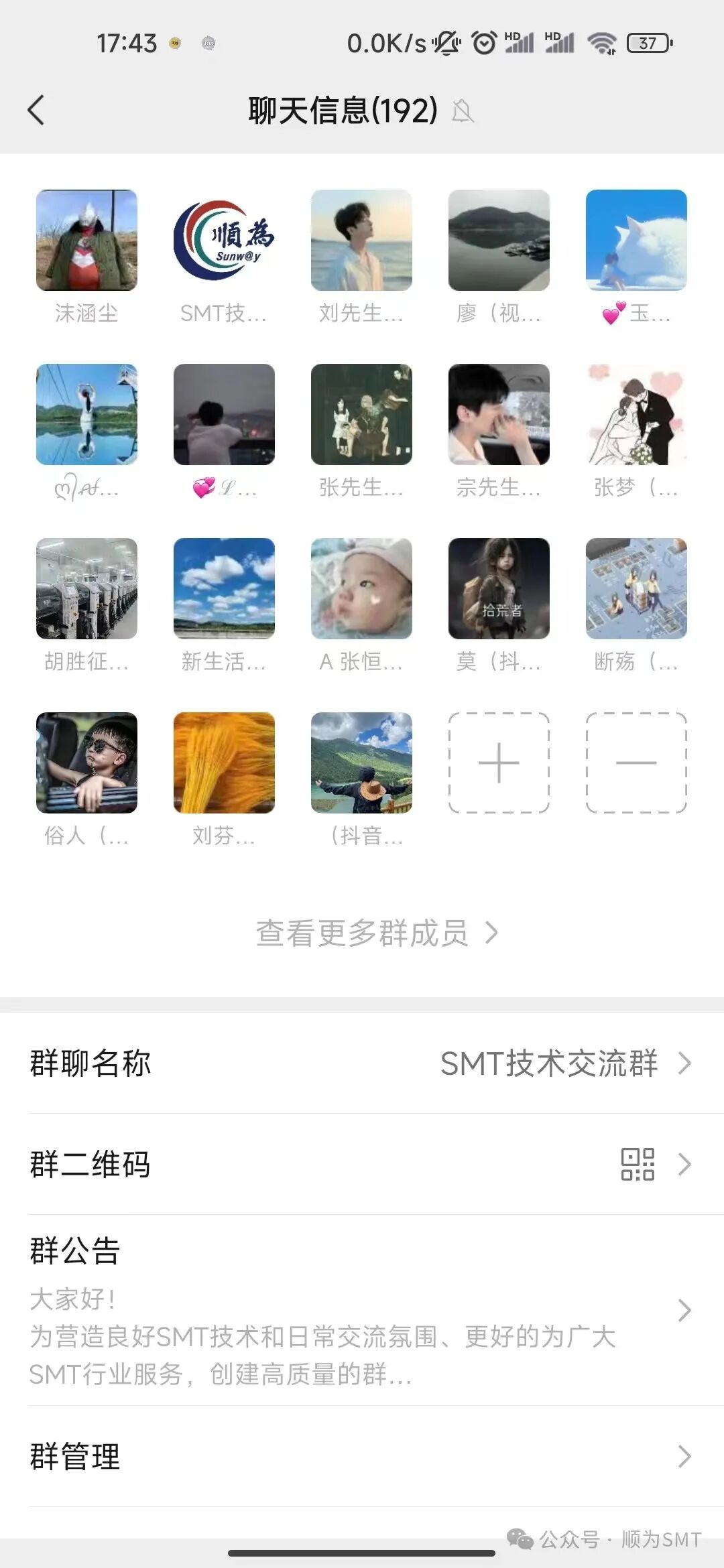Screen dimensions: 724x1568
Task: Go back from chat info page
Action: point(36,110)
